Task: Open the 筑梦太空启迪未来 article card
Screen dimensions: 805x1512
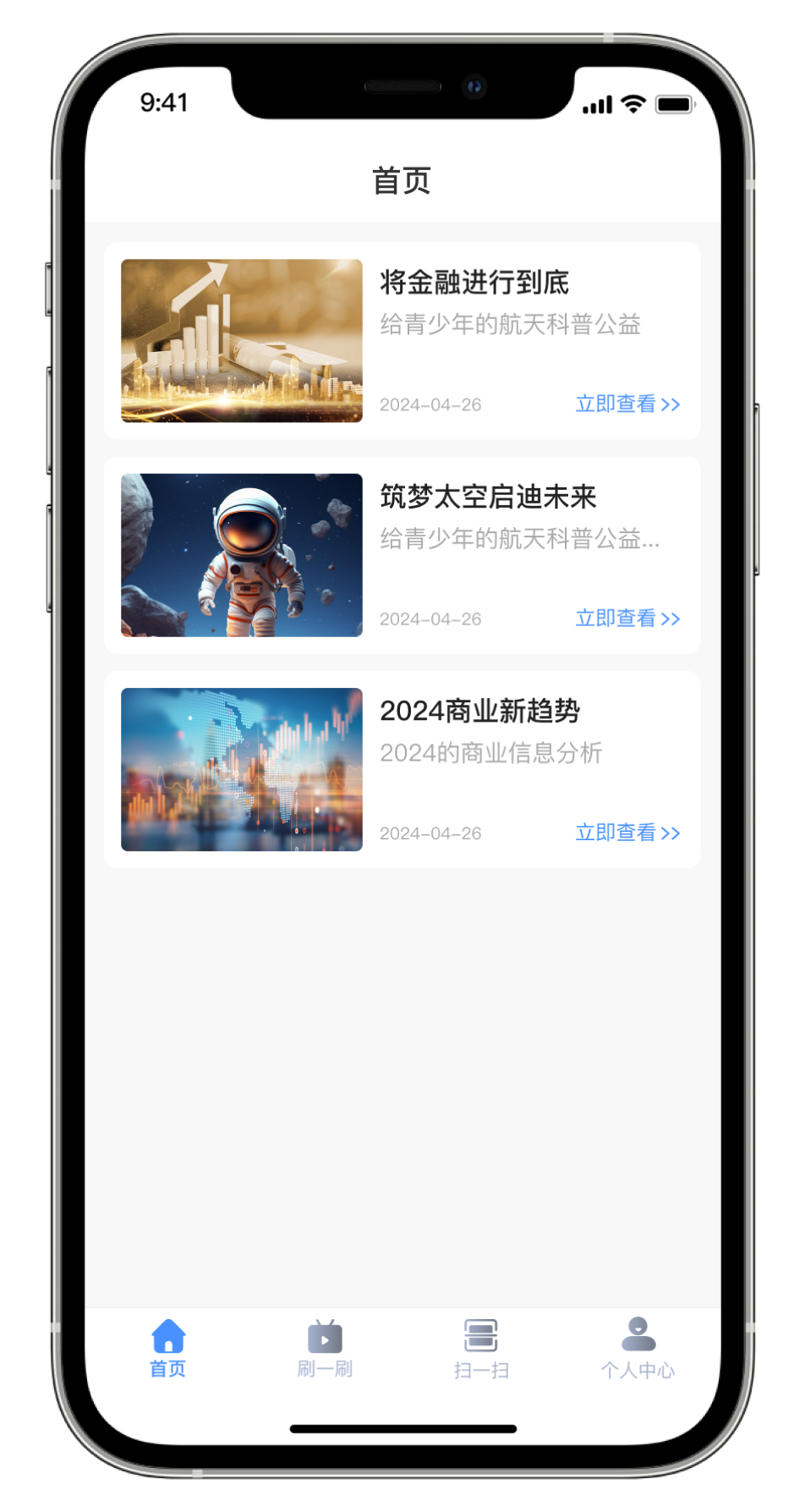Action: tap(488, 497)
